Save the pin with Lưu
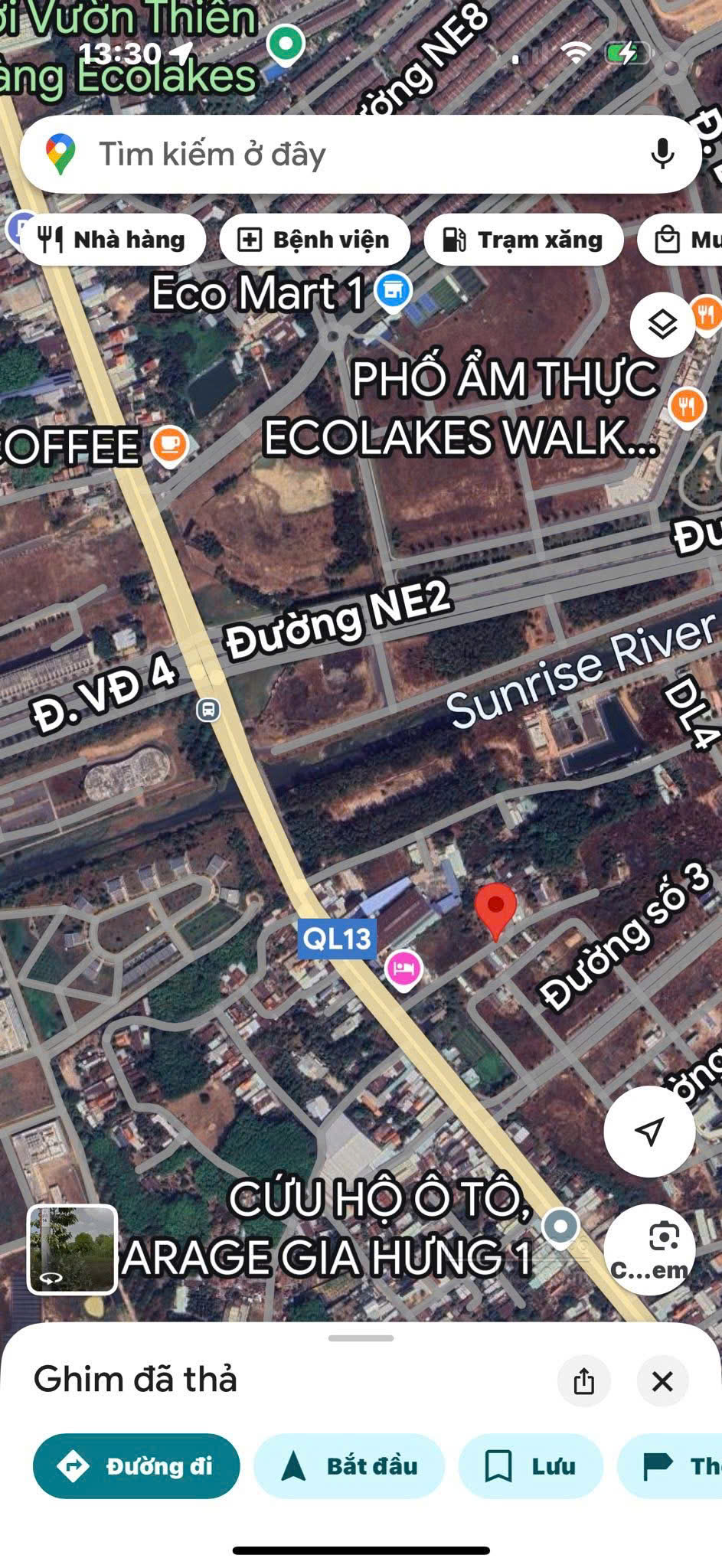The width and height of the screenshot is (722, 1568). [x=531, y=1466]
